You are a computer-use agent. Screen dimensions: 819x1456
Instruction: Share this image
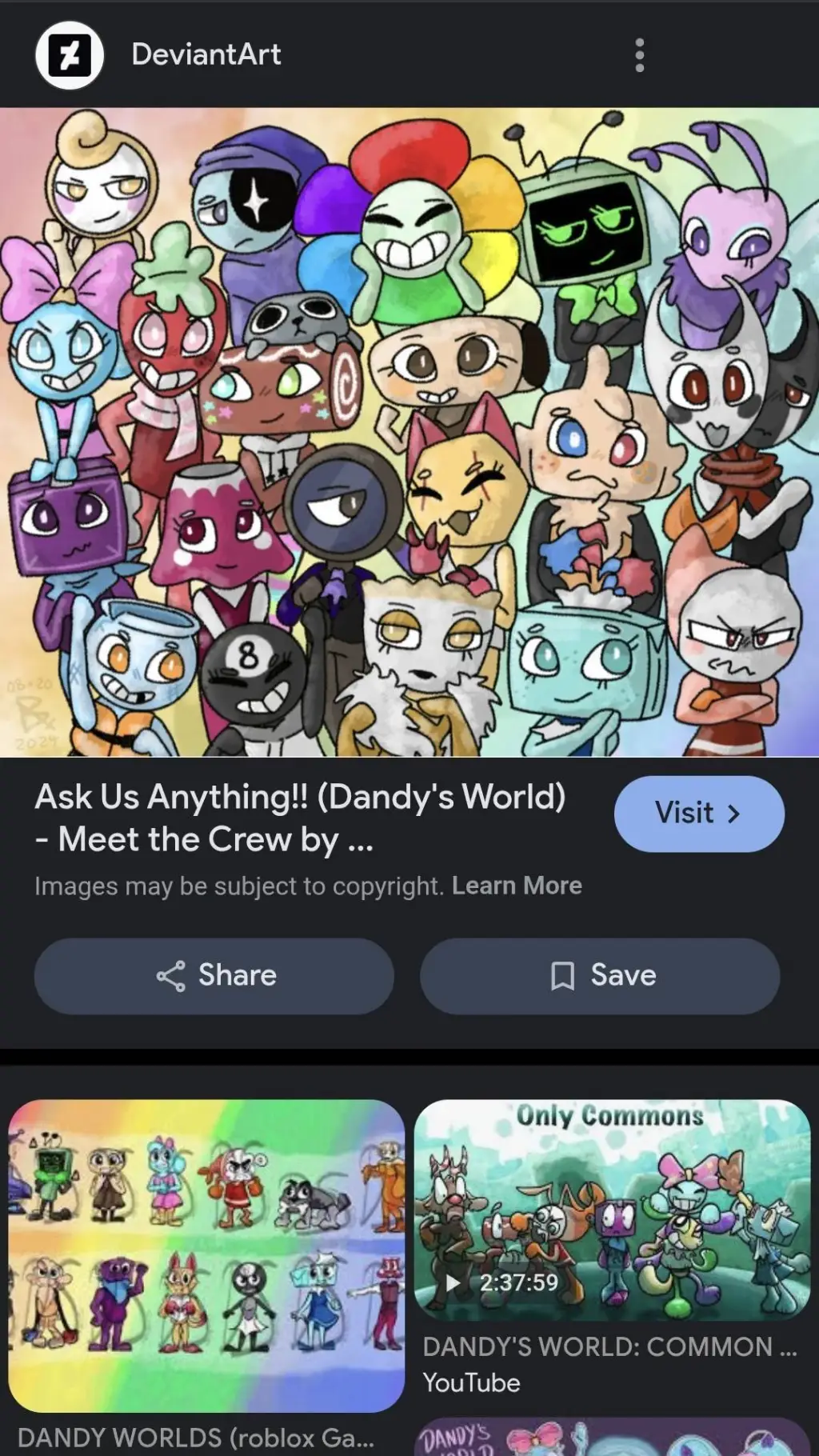coord(214,976)
